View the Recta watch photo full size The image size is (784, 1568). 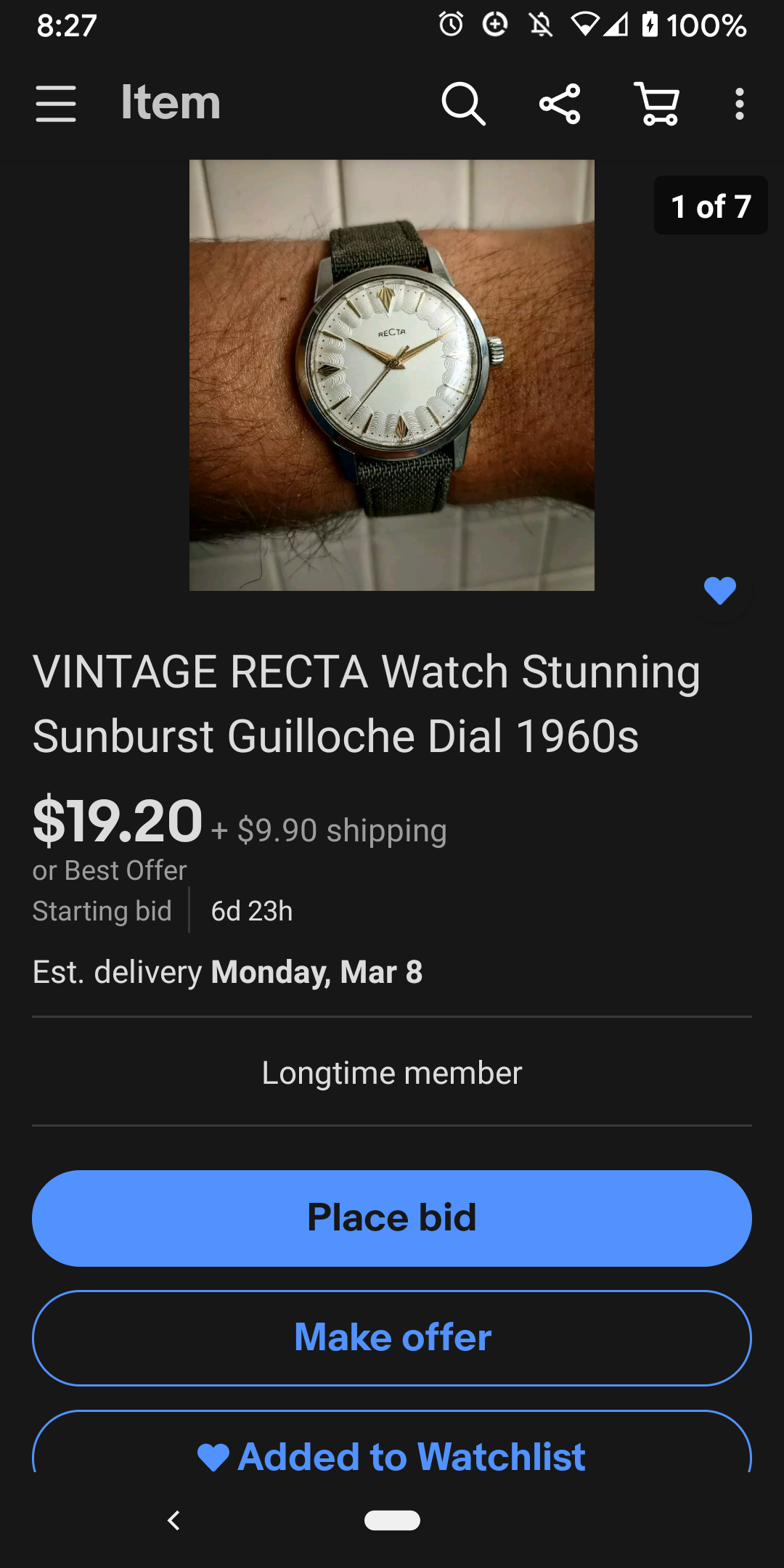(x=392, y=375)
